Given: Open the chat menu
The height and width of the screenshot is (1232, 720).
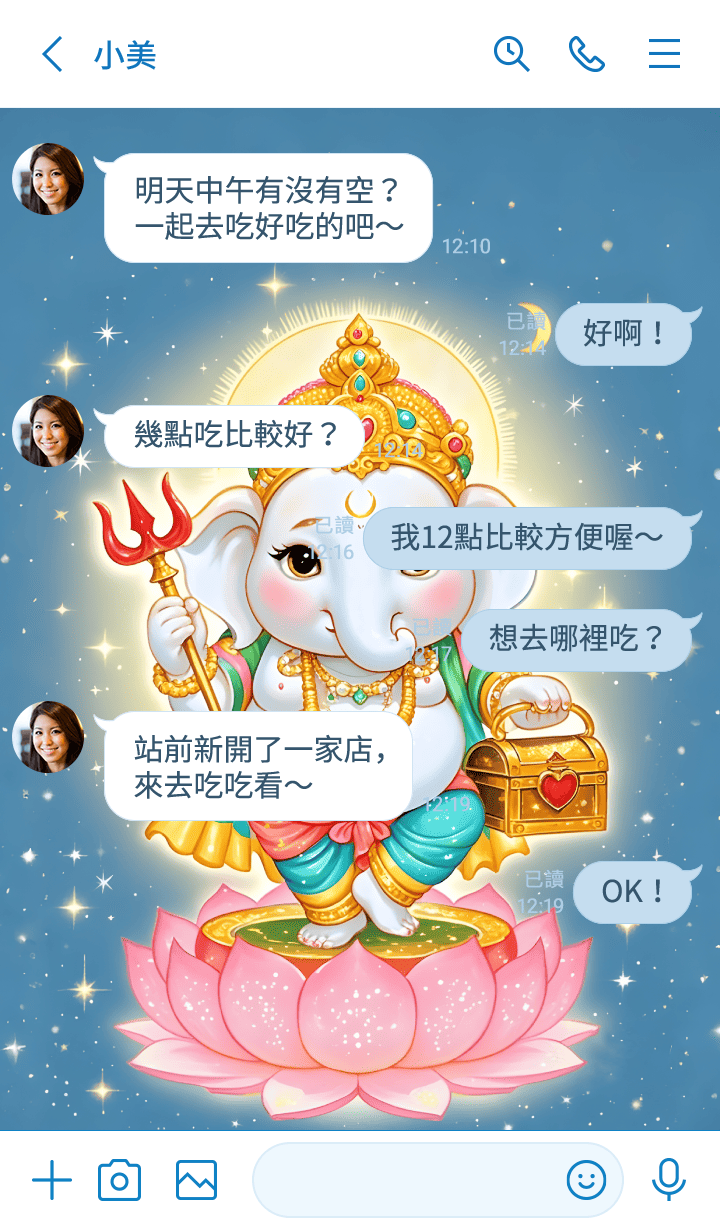Looking at the screenshot, I should pos(664,54).
